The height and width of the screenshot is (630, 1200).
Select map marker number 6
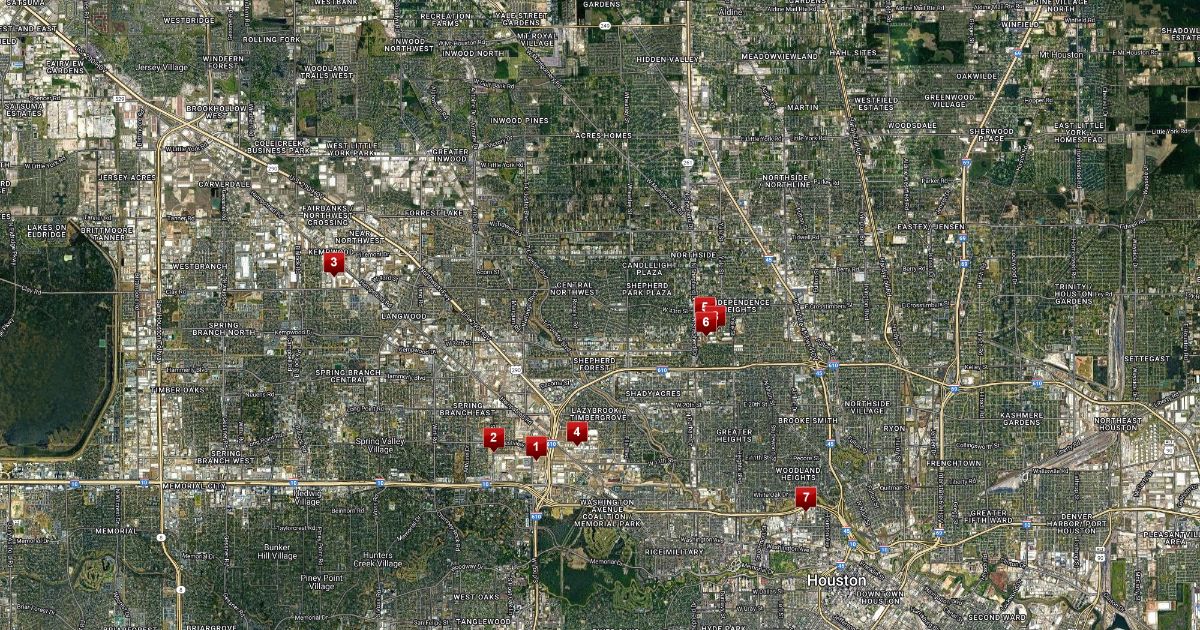(x=706, y=322)
